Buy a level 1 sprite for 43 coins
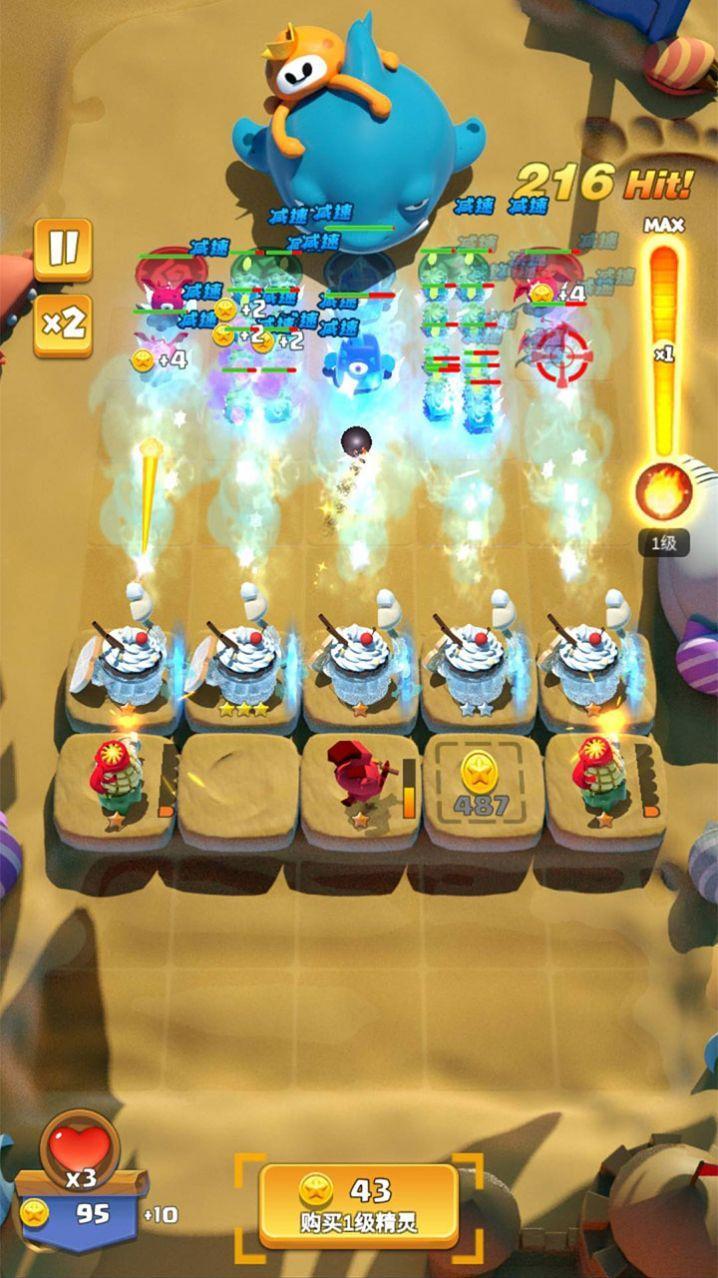718x1278 pixels. click(x=359, y=1204)
